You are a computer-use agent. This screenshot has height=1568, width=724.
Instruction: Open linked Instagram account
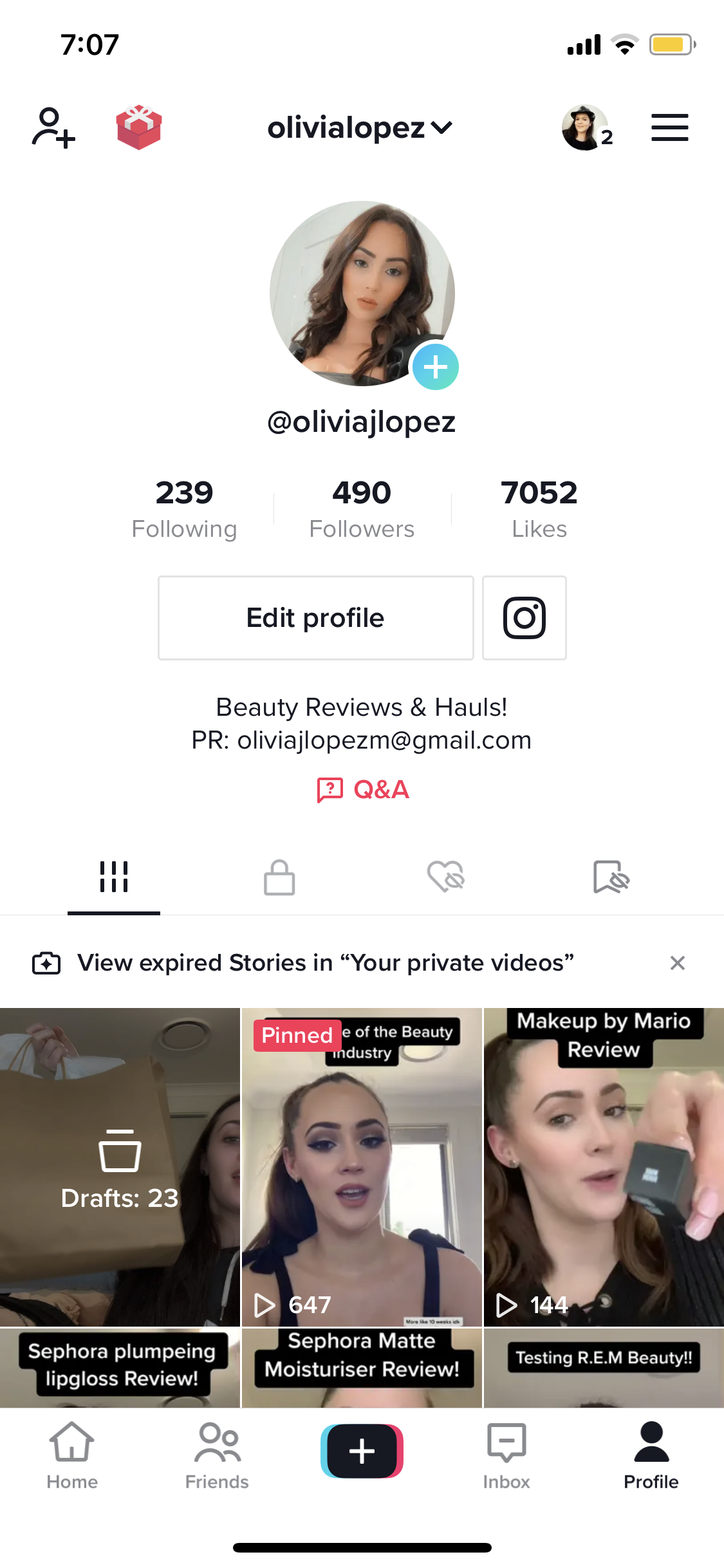524,618
